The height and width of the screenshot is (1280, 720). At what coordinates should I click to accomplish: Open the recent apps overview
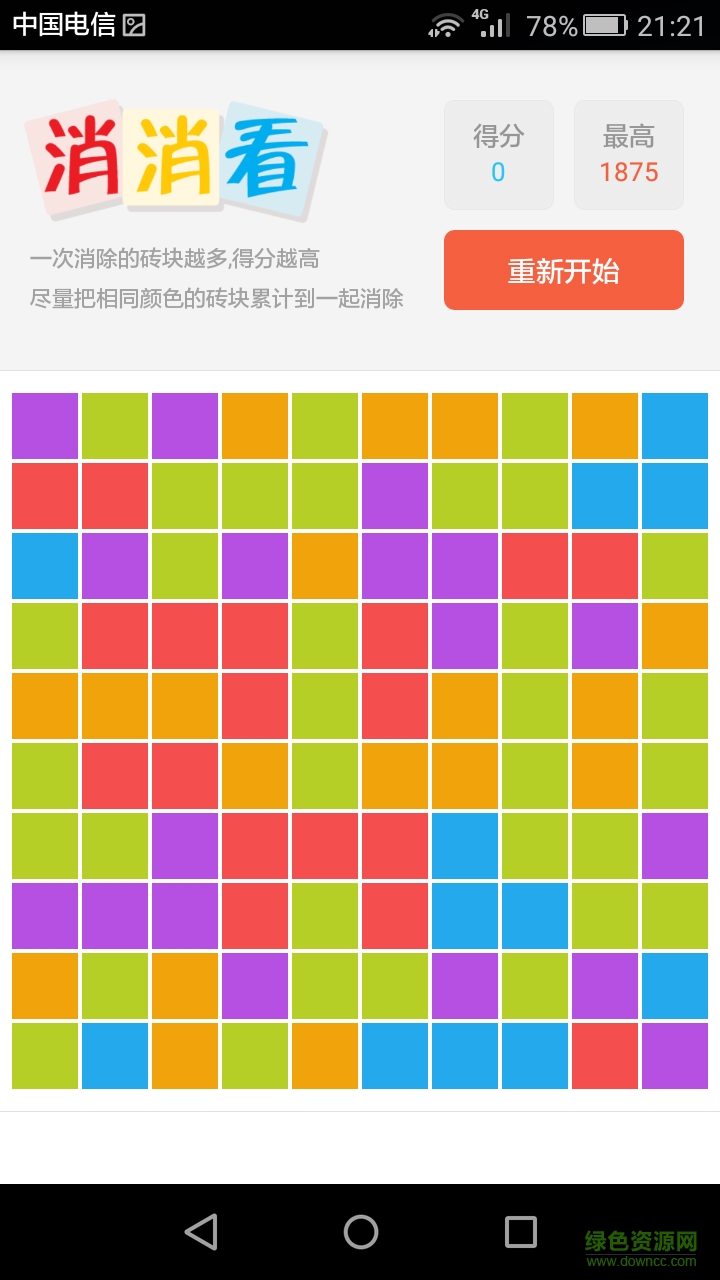tap(520, 1232)
